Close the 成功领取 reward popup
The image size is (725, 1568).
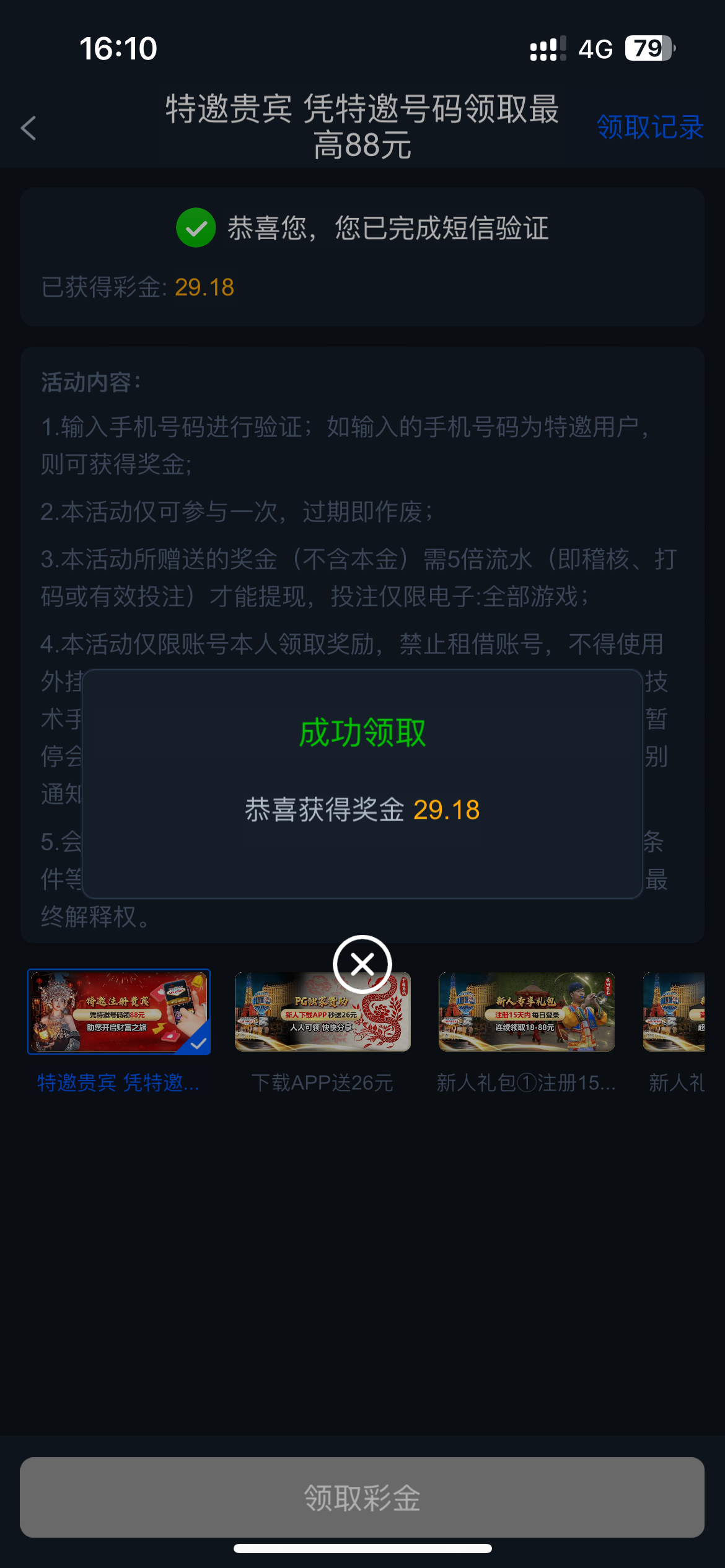pyautogui.click(x=362, y=964)
